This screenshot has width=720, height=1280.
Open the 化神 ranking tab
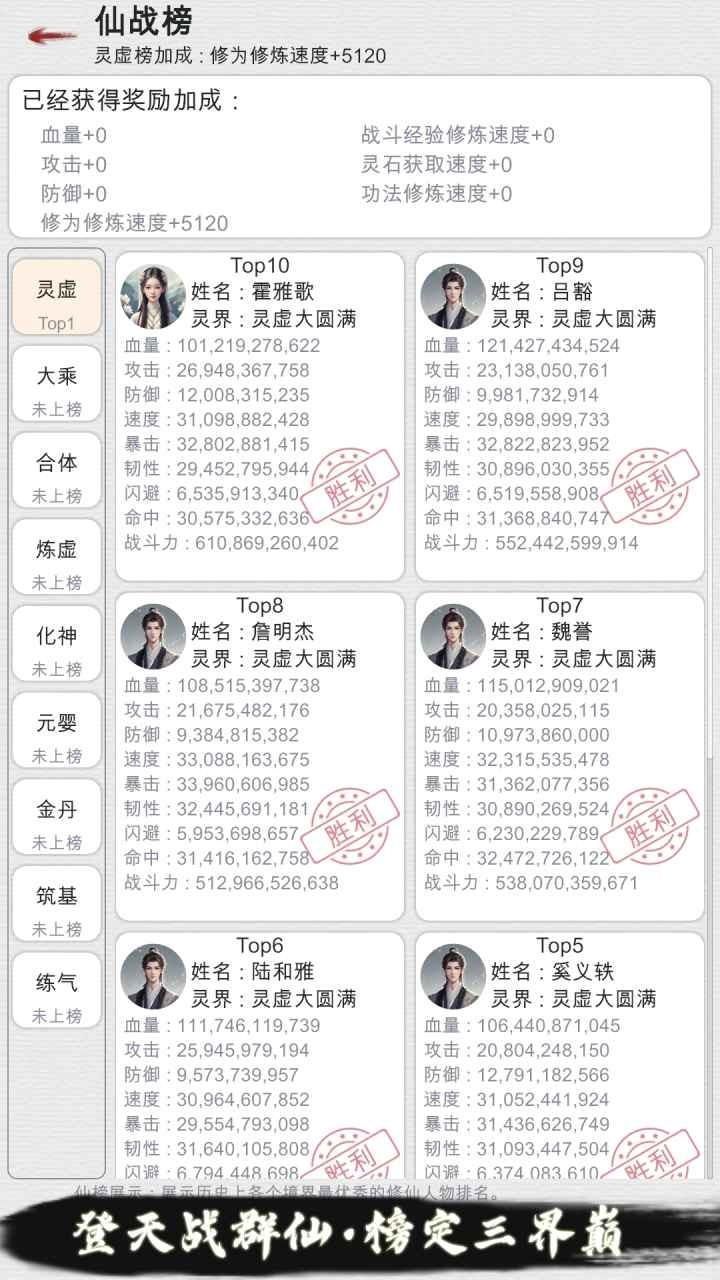(57, 645)
